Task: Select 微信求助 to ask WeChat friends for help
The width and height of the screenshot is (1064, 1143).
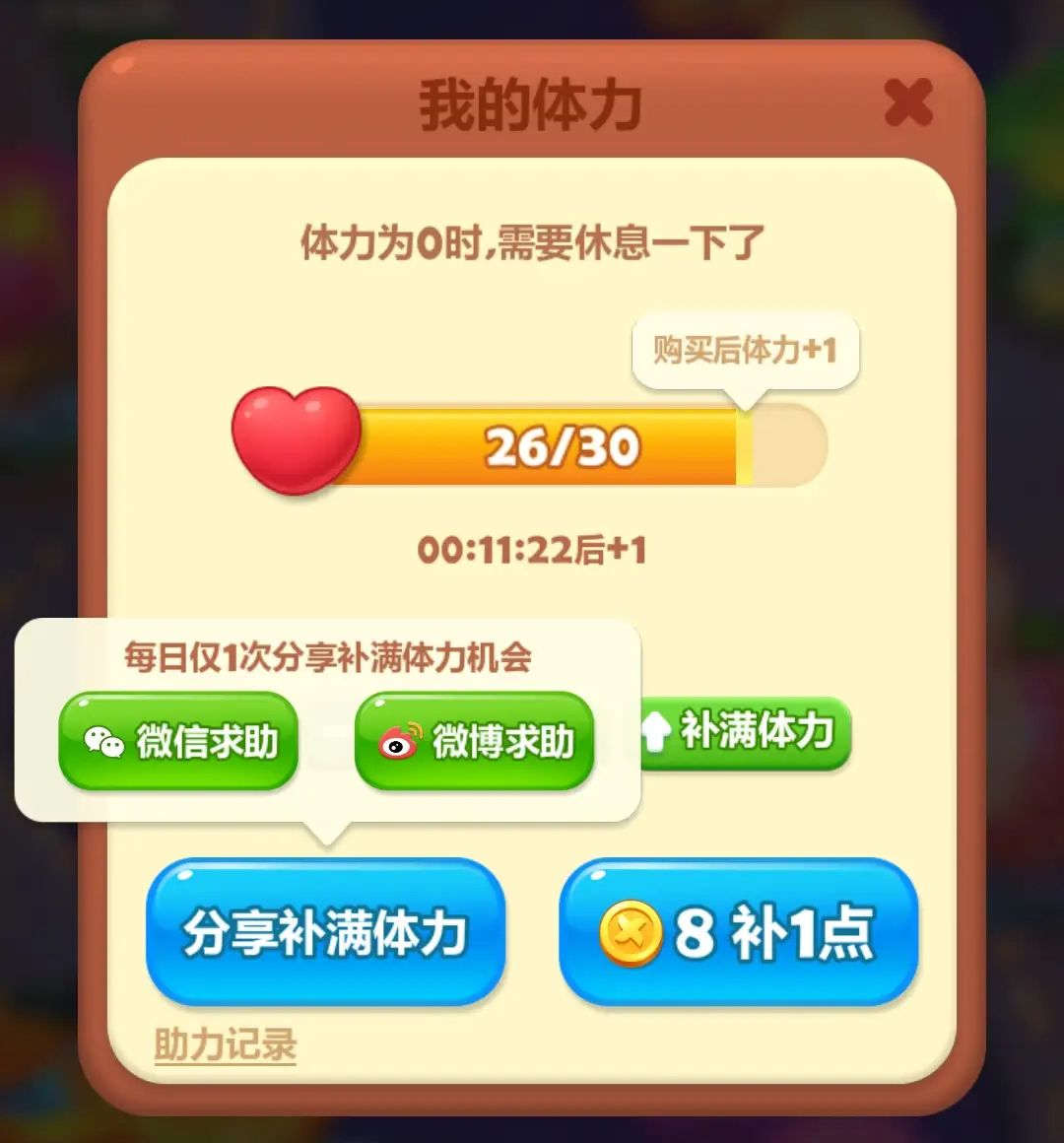Action: point(179,739)
